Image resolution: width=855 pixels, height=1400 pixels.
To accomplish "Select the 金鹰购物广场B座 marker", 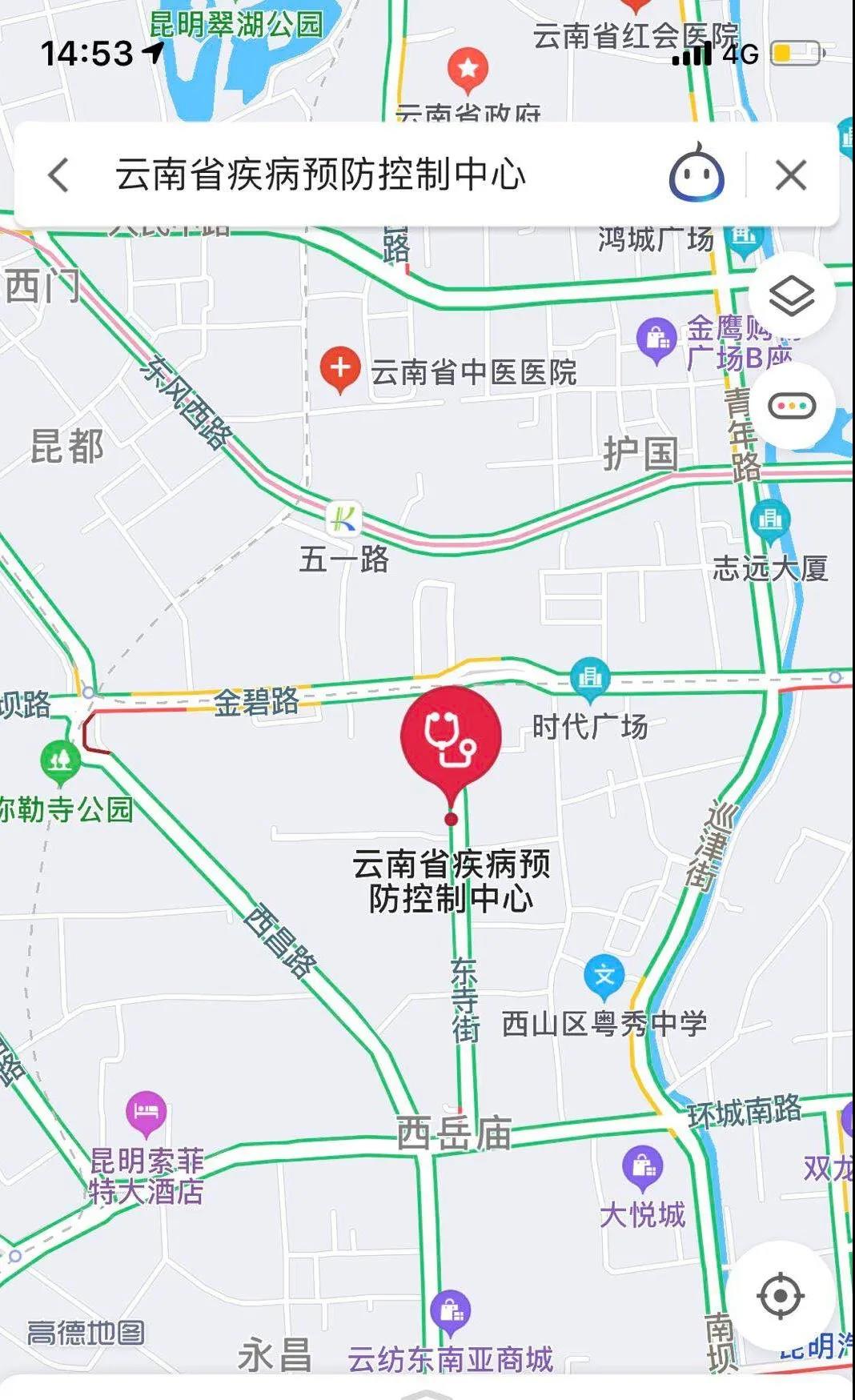I will (657, 340).
